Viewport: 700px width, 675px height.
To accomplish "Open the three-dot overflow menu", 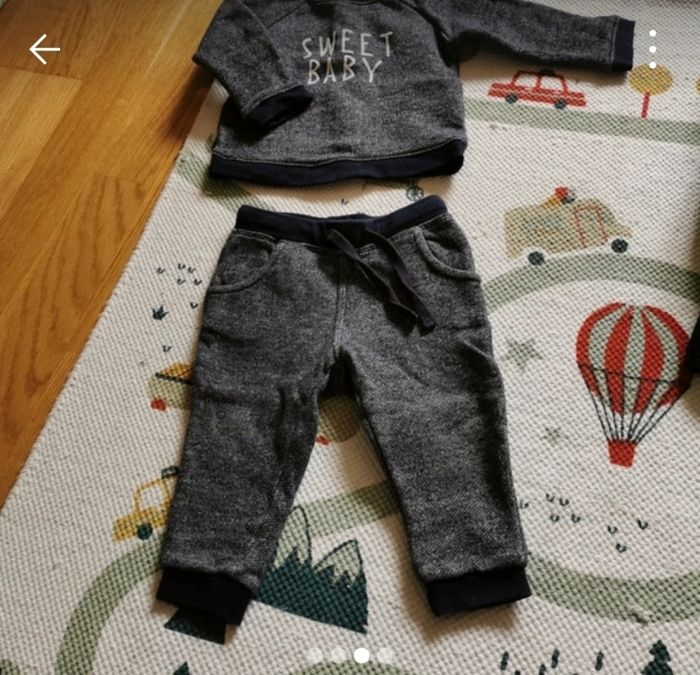I will pos(652,48).
